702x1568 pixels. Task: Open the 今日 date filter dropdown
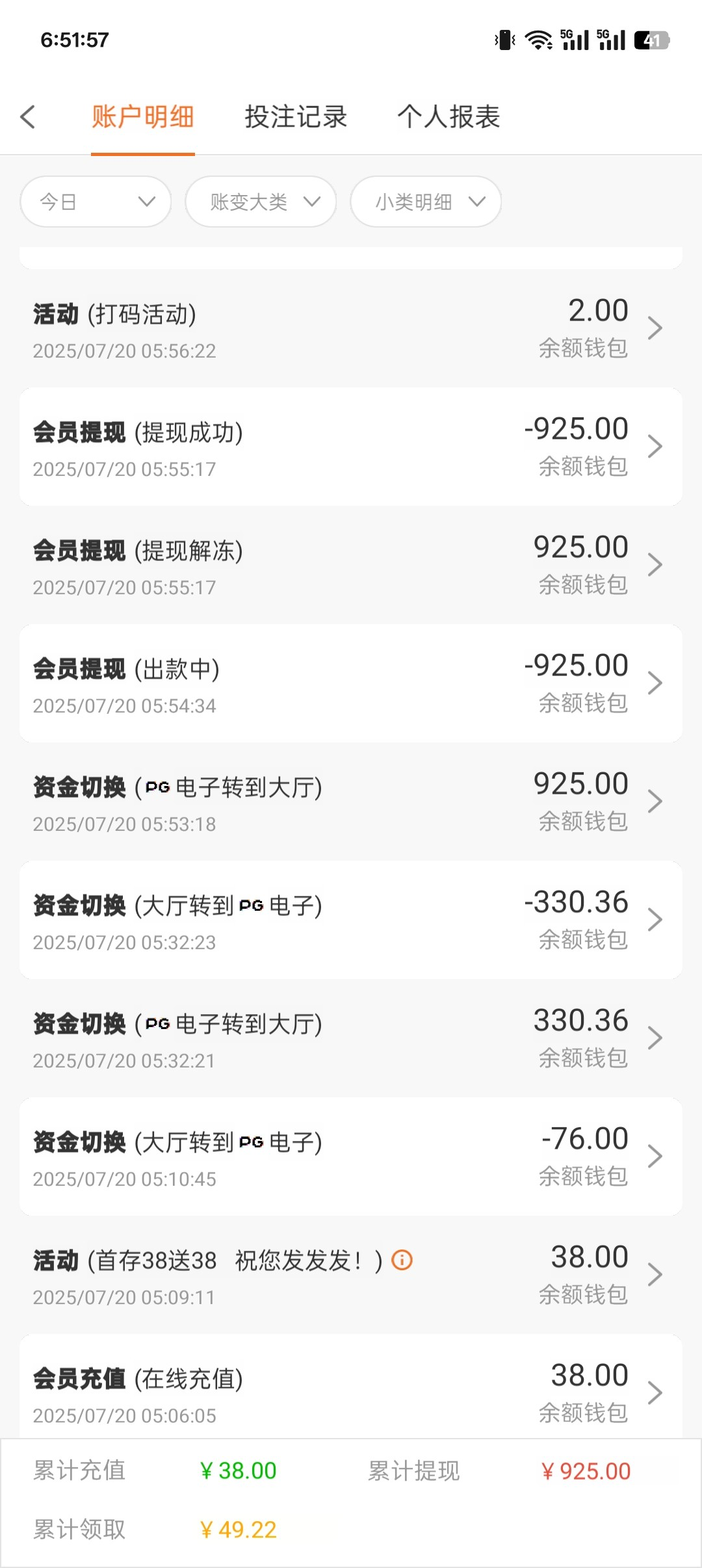point(95,202)
